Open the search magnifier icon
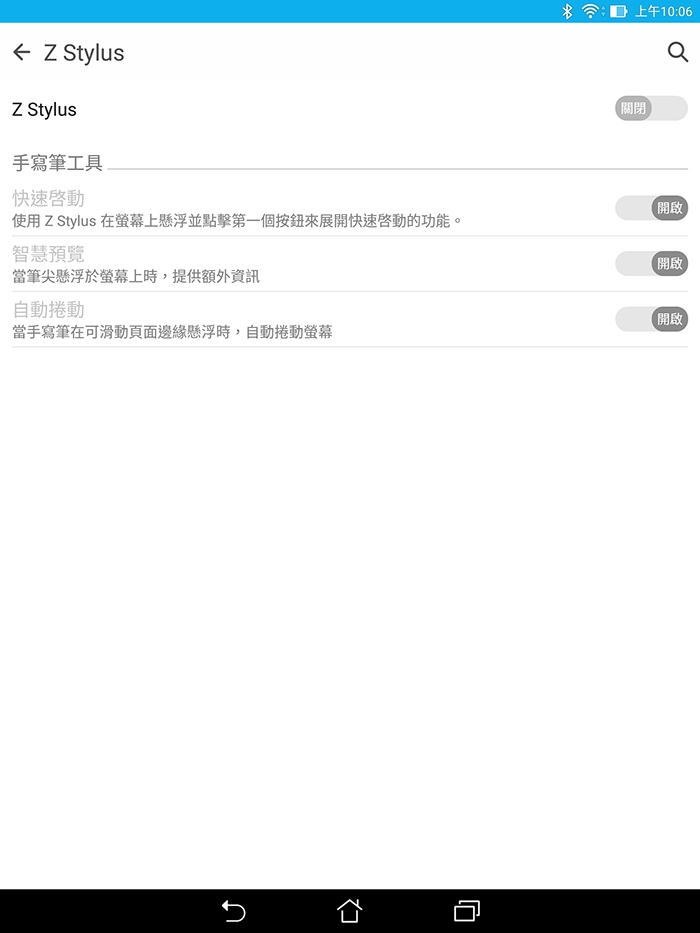This screenshot has height=933, width=700. 678,52
